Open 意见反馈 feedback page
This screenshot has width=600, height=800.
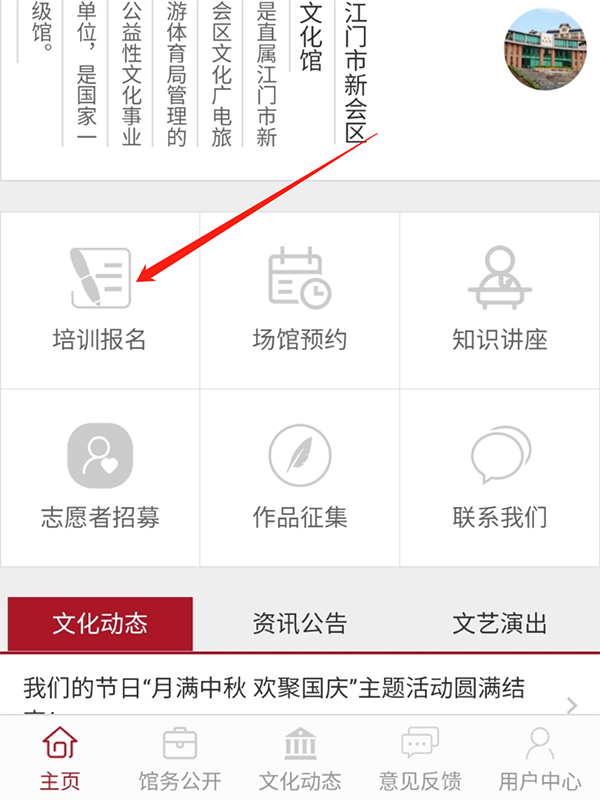420,760
